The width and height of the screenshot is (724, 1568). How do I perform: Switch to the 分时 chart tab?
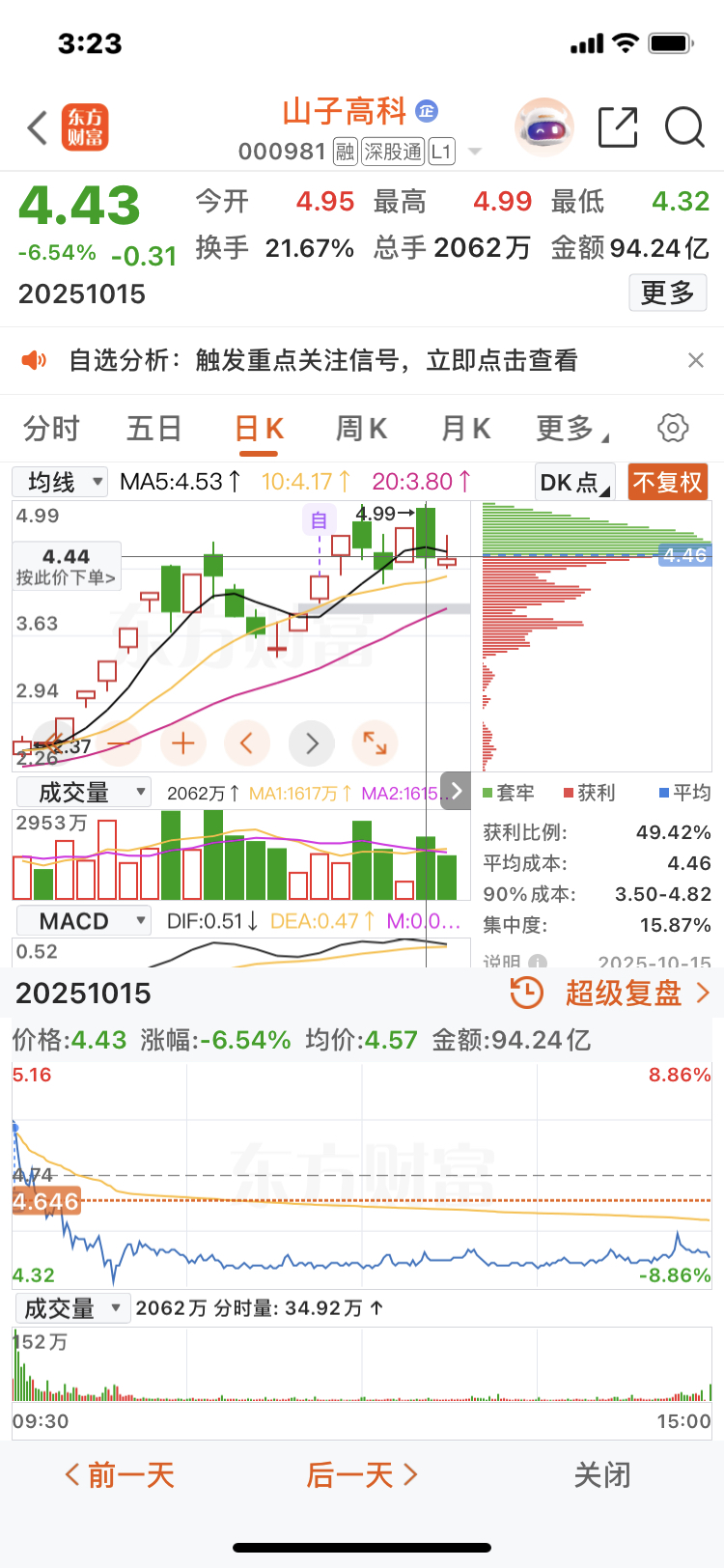[51, 428]
